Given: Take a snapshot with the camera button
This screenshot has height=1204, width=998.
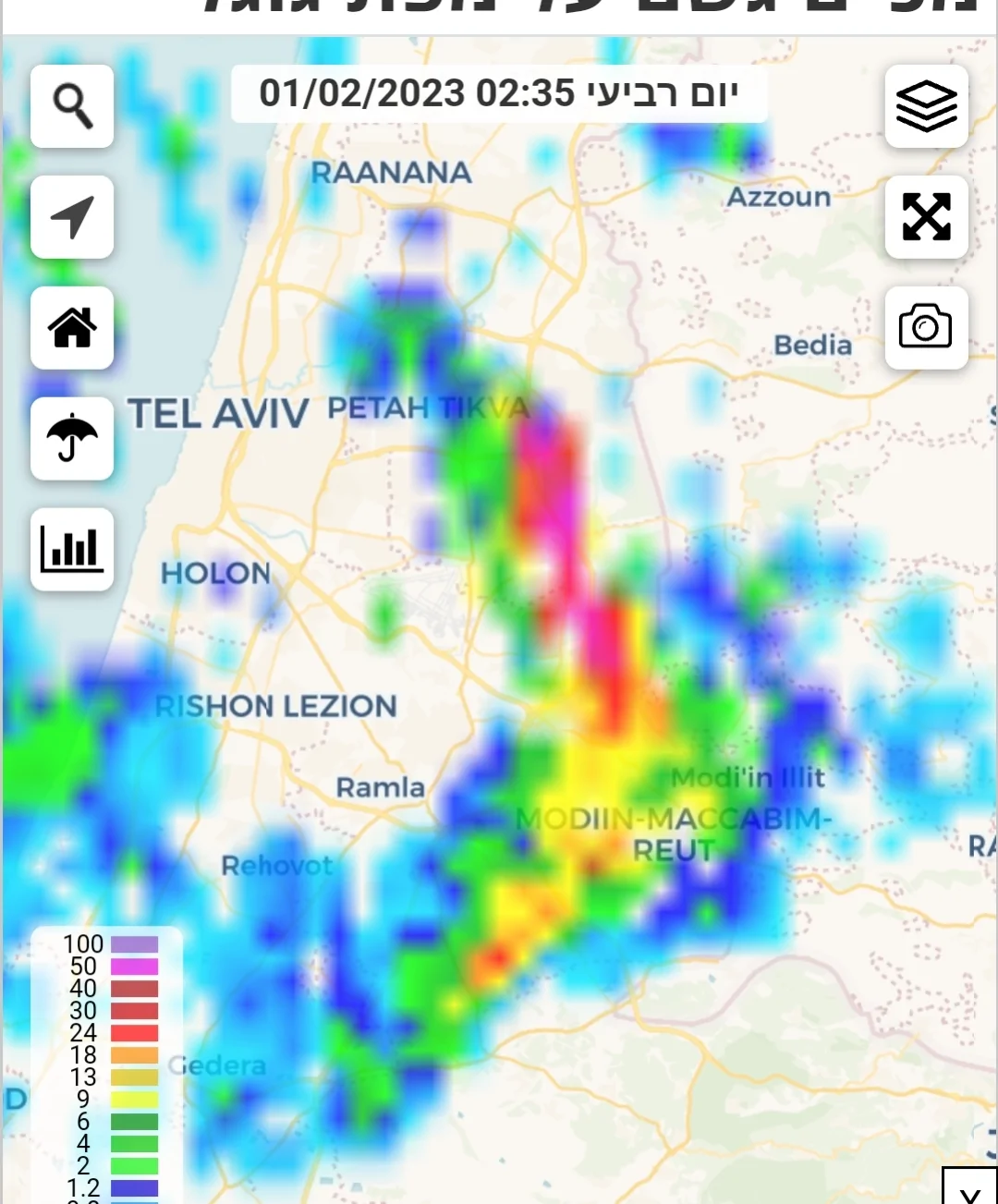Looking at the screenshot, I should click(926, 327).
